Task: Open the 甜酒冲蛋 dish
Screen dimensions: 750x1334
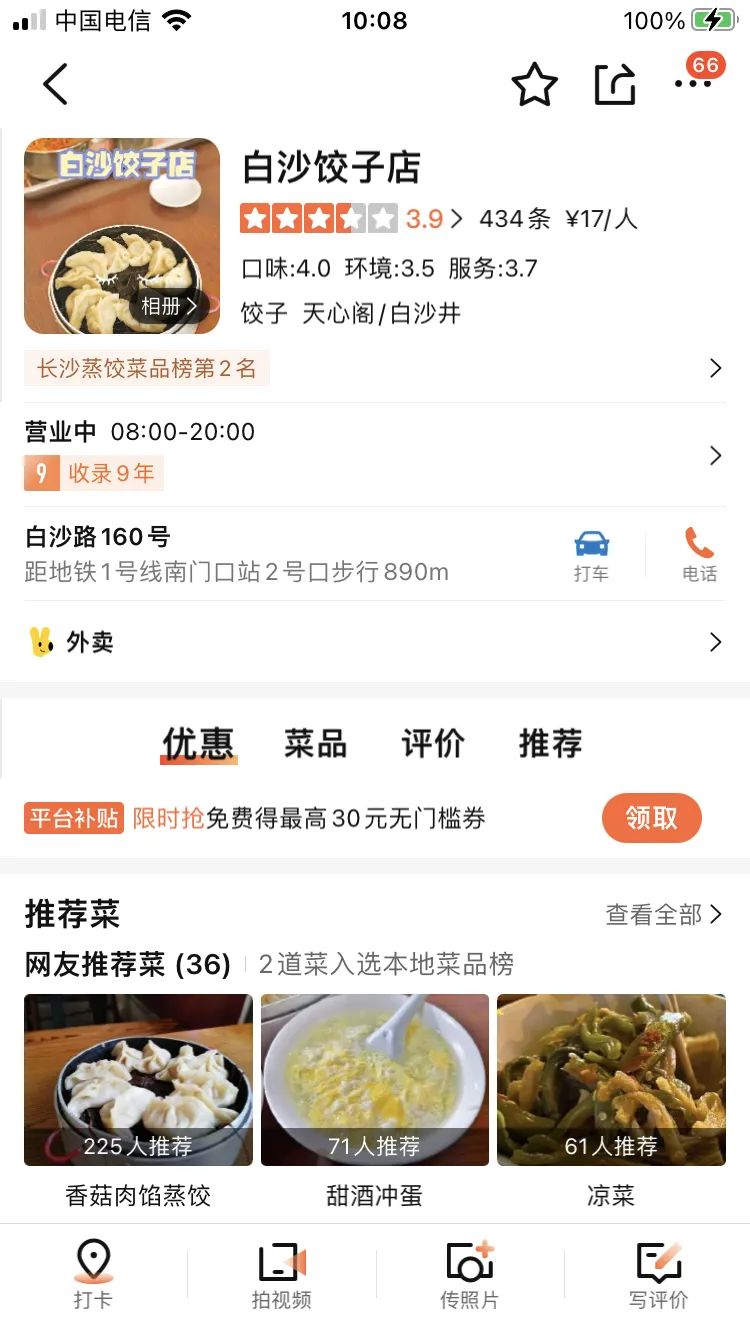Action: (x=375, y=1080)
